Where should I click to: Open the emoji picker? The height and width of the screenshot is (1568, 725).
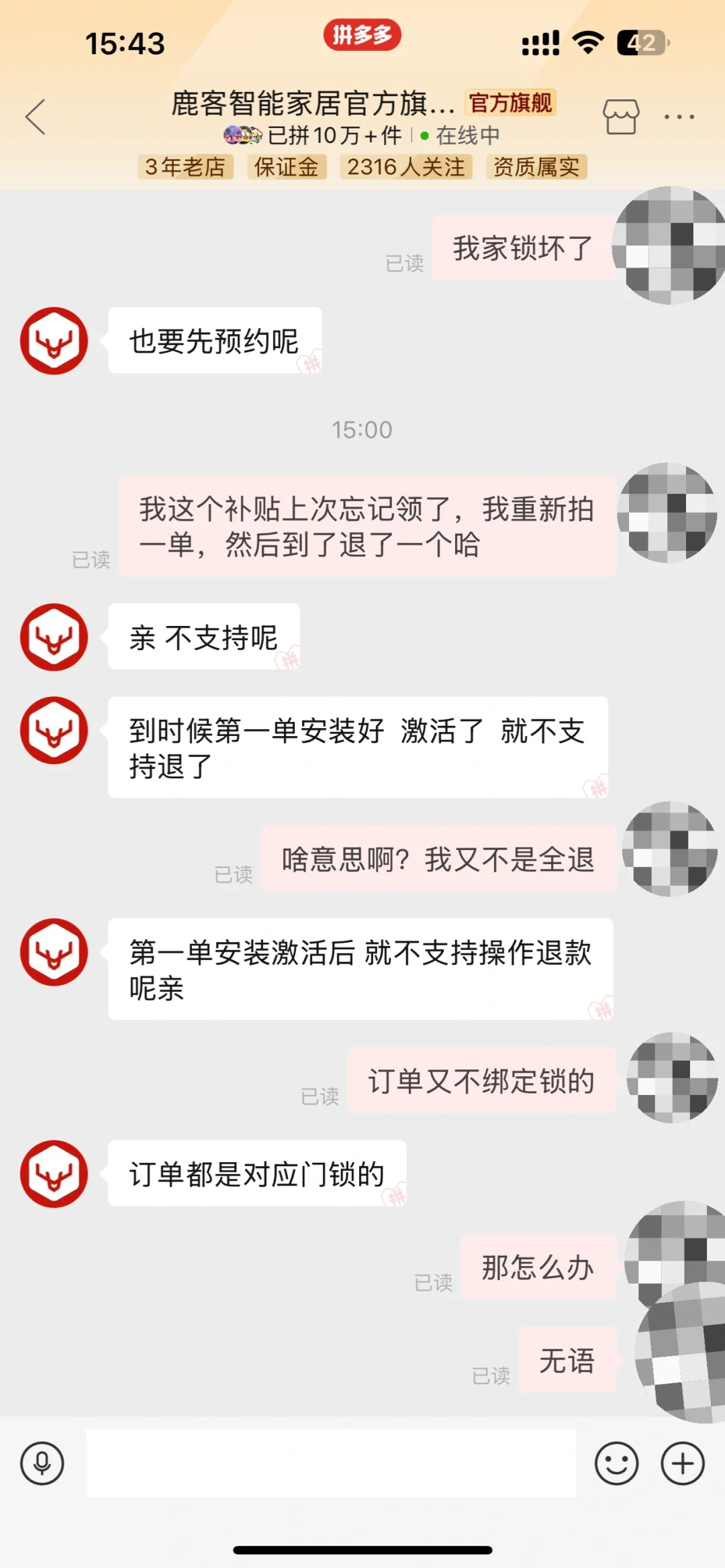(616, 1463)
